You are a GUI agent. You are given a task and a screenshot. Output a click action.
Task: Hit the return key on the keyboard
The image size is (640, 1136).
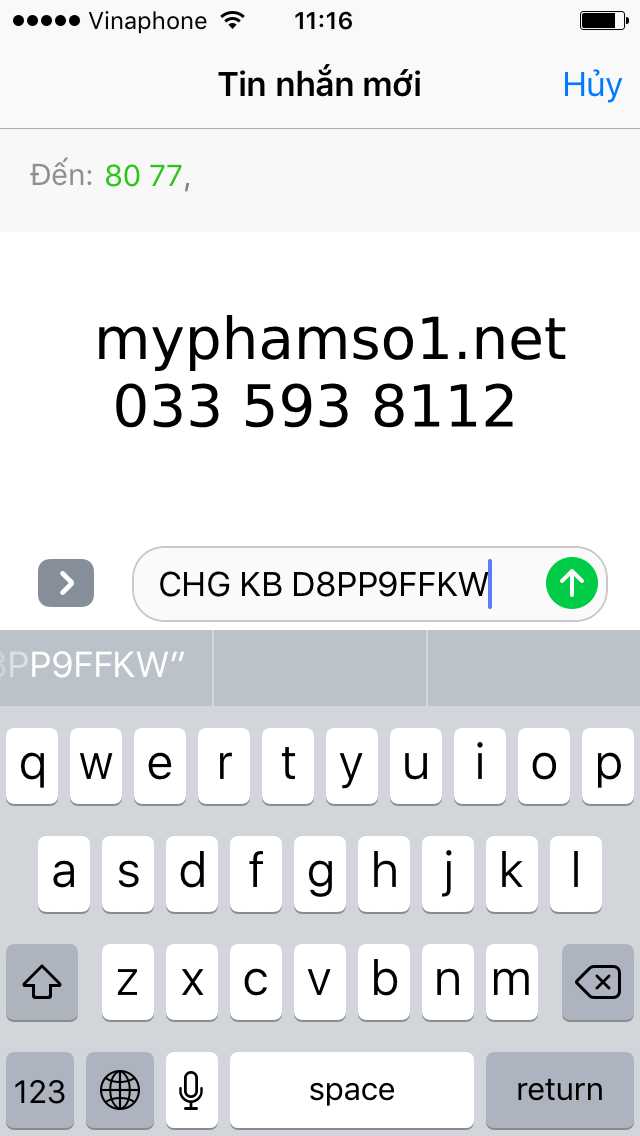coord(560,1090)
